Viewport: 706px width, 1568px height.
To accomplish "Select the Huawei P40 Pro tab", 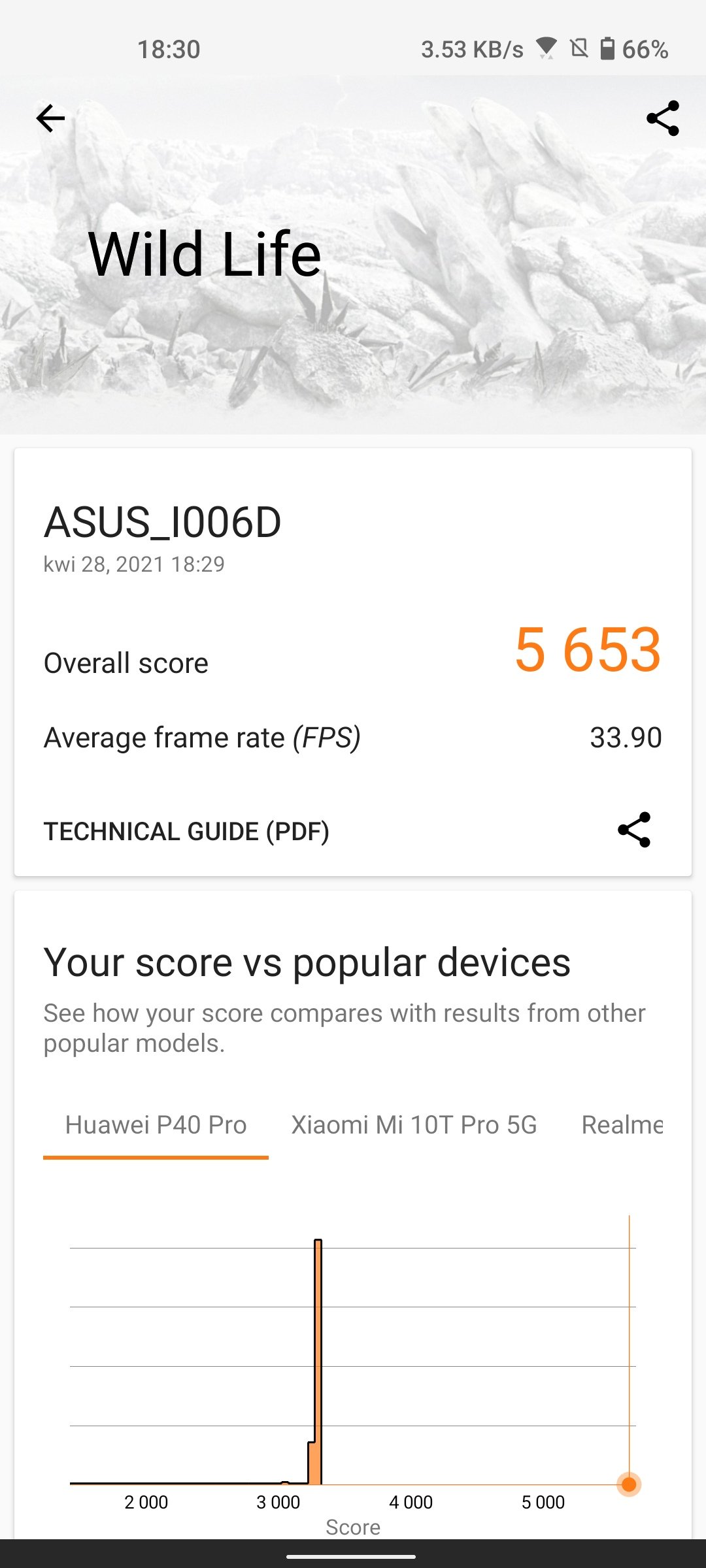I will (156, 1125).
